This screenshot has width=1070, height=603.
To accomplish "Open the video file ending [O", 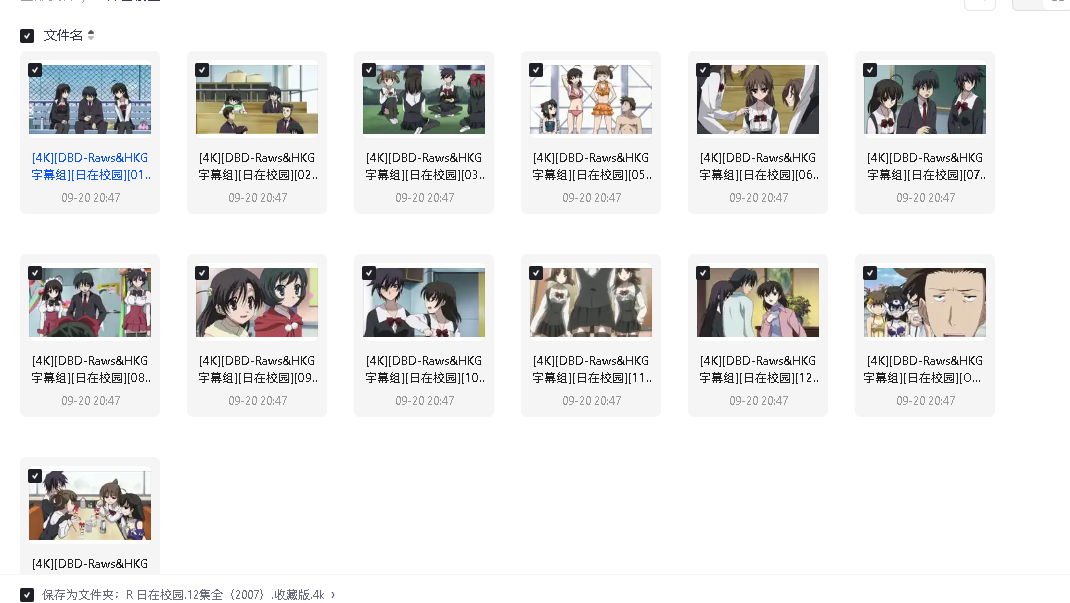I will click(925, 303).
